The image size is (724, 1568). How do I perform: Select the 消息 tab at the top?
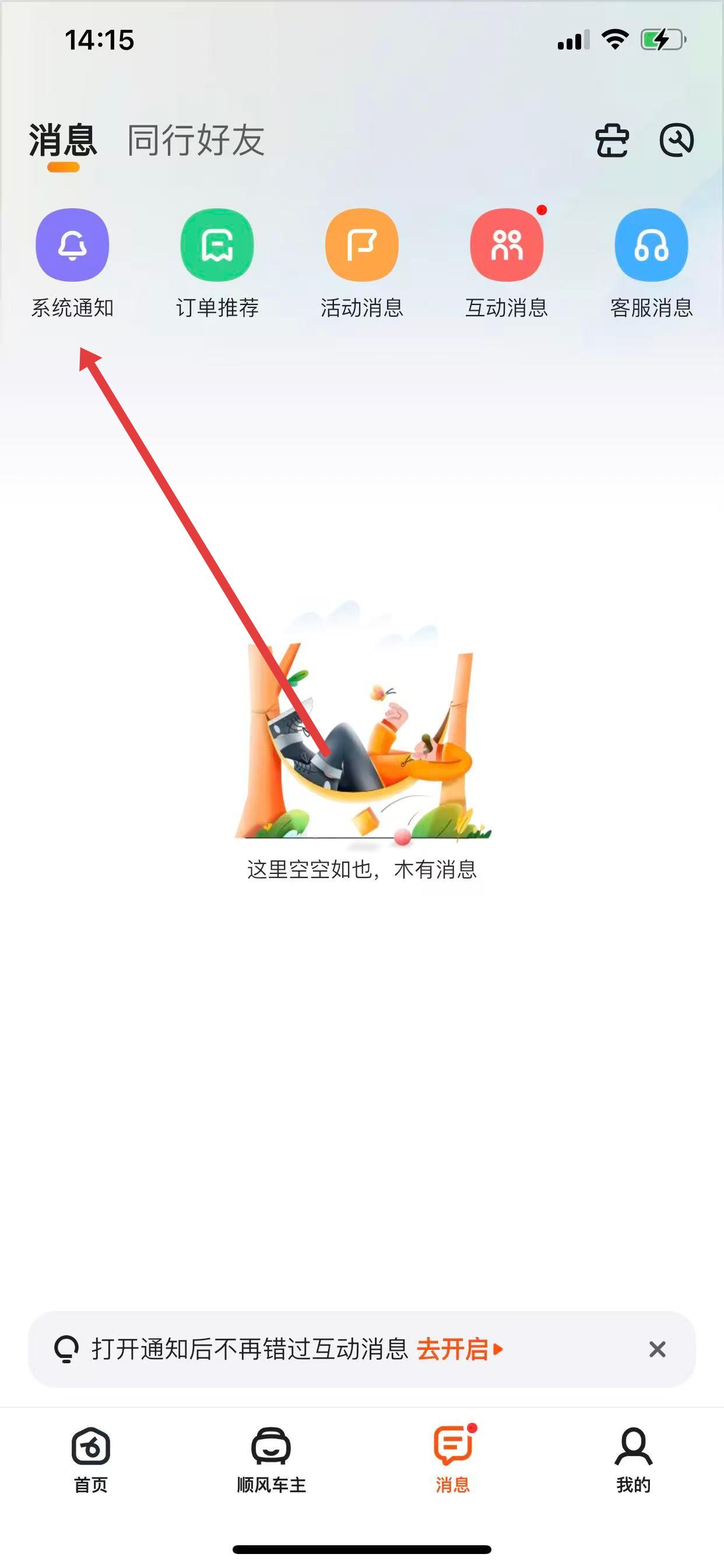pos(63,141)
